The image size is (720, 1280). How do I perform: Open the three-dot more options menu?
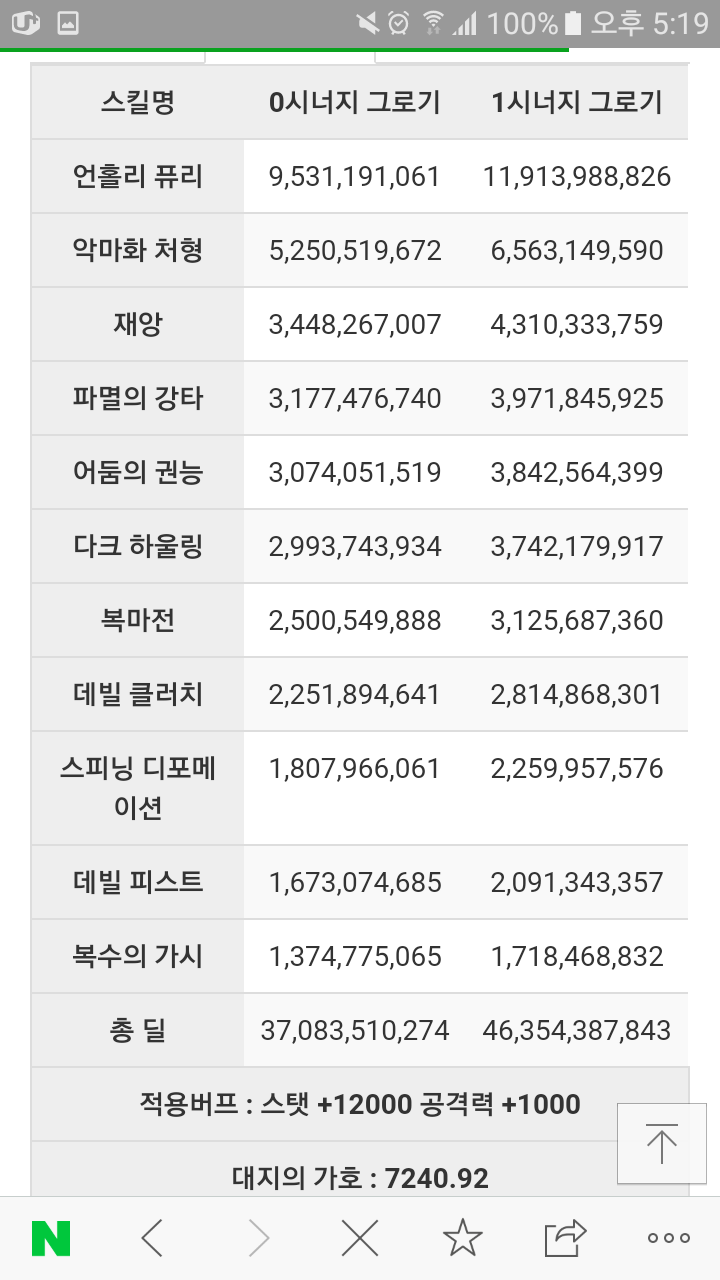point(669,1239)
